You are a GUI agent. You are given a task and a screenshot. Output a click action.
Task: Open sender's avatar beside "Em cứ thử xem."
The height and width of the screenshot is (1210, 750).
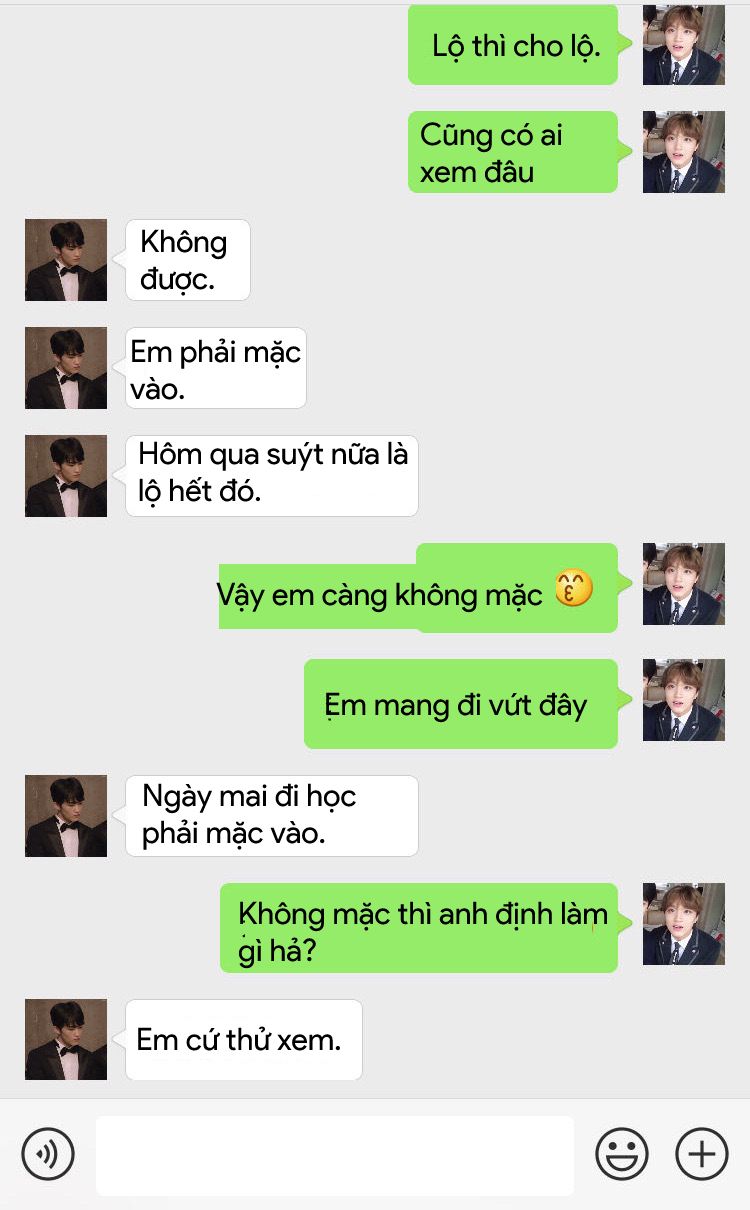tap(66, 1040)
